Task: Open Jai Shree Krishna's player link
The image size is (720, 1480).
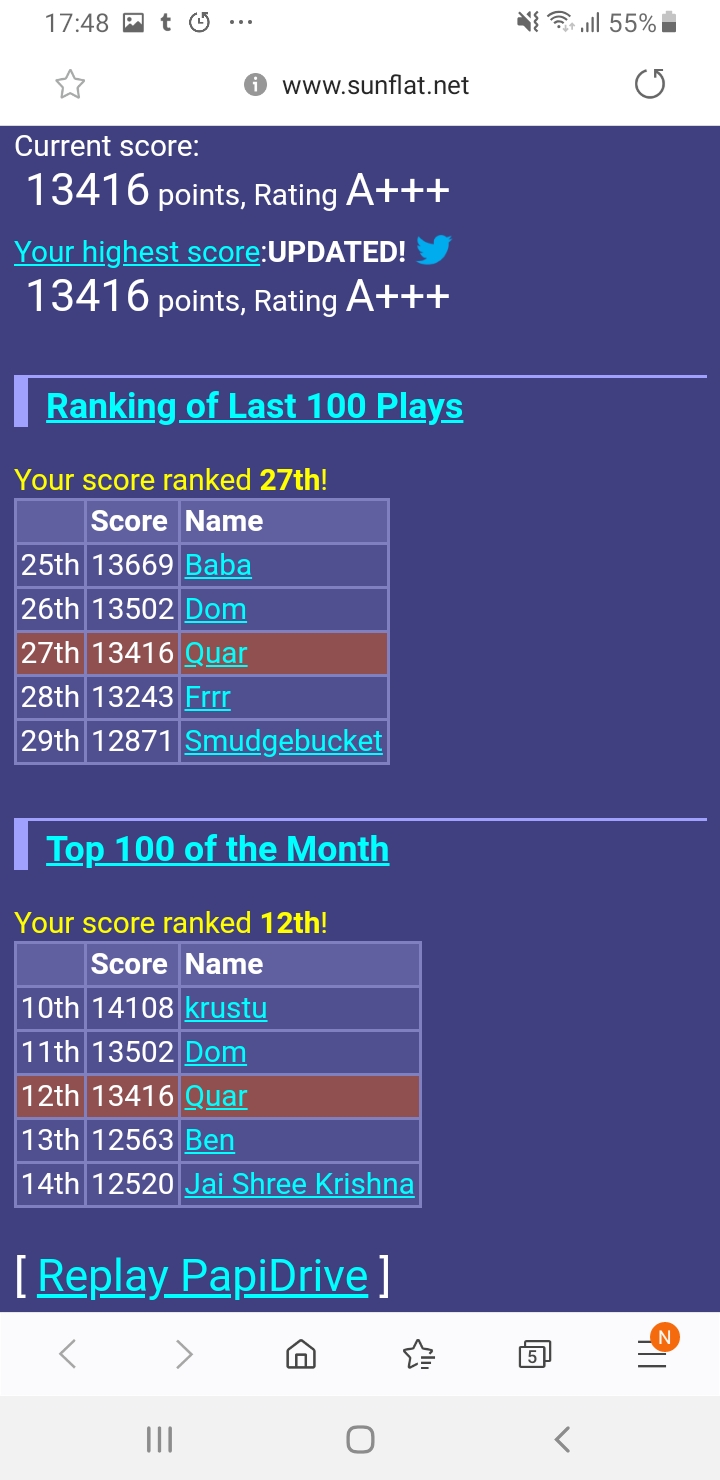Action: pos(299,1184)
